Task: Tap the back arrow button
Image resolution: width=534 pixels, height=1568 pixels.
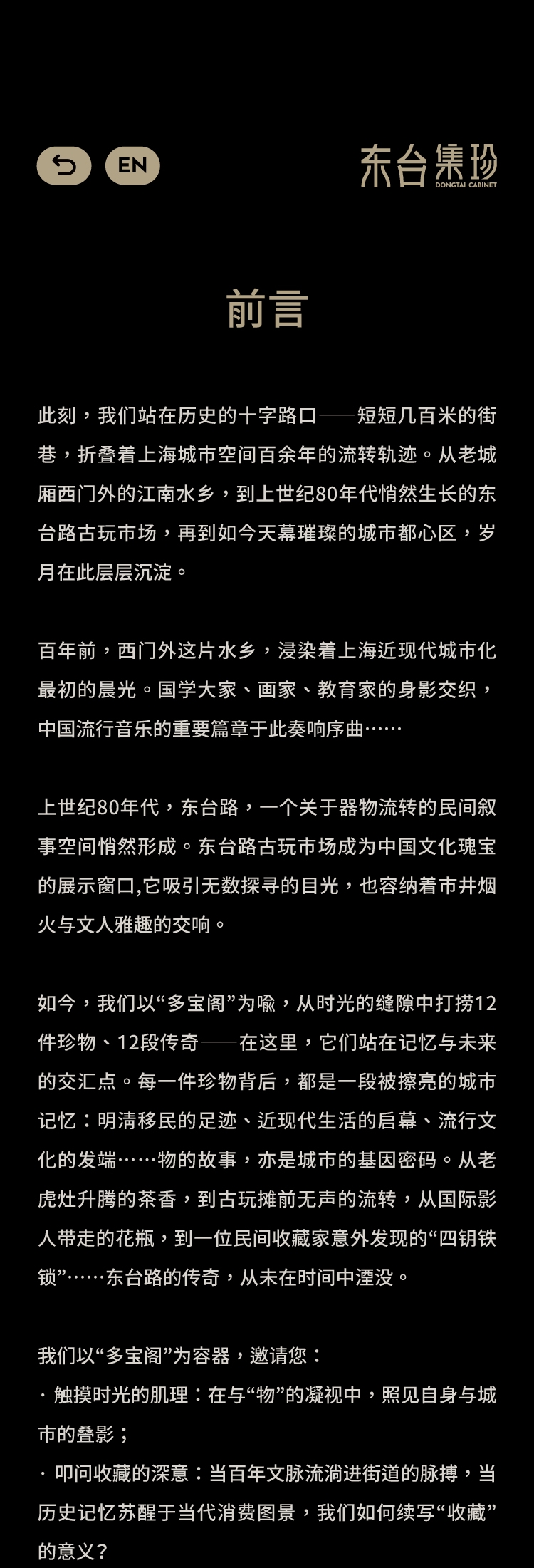Action: pos(64,166)
